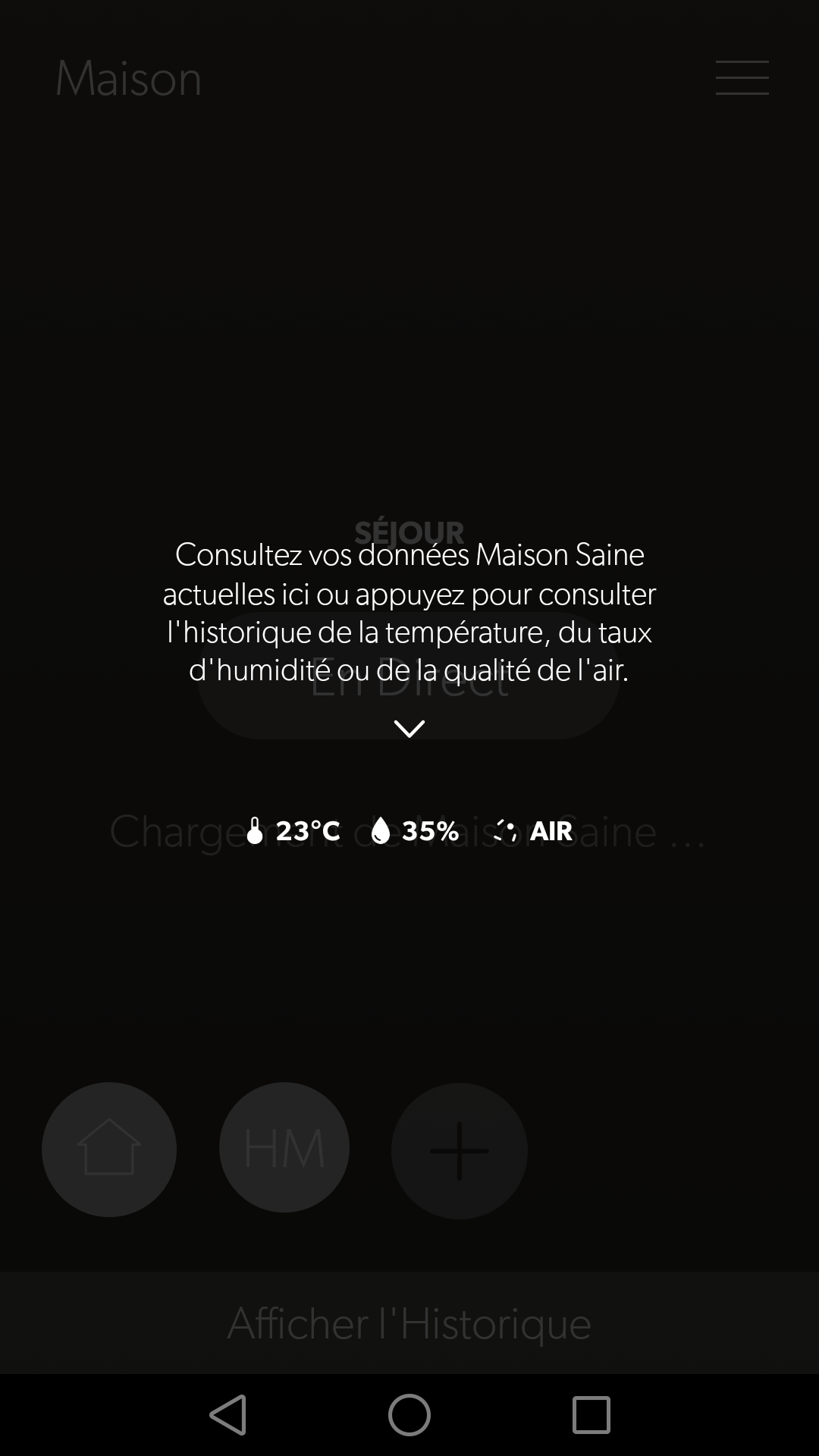Select the home icon circle
Screen dimensions: 819x1456
[109, 1150]
